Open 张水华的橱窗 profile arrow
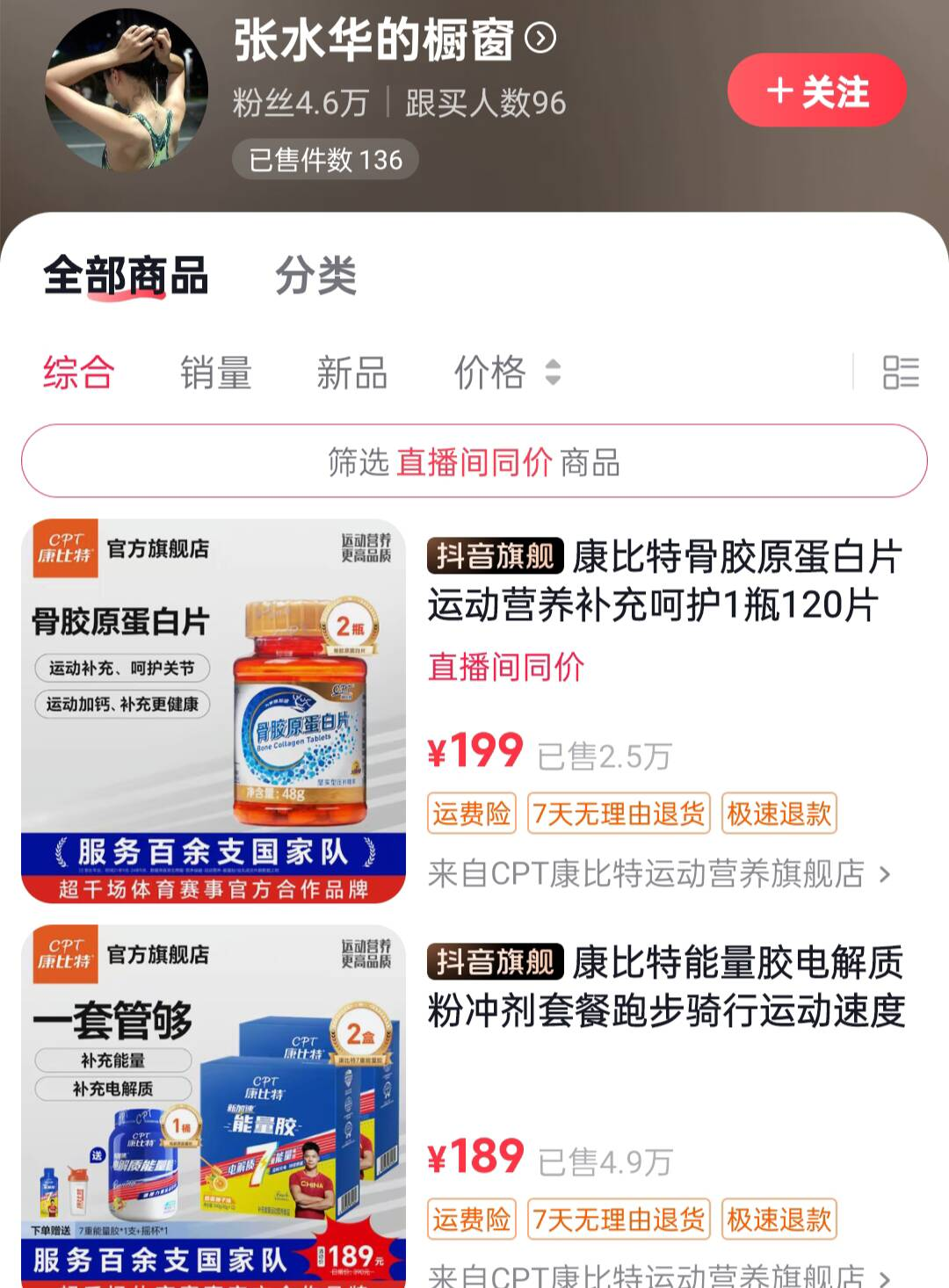Viewport: 949px width, 1288px height. [x=540, y=38]
